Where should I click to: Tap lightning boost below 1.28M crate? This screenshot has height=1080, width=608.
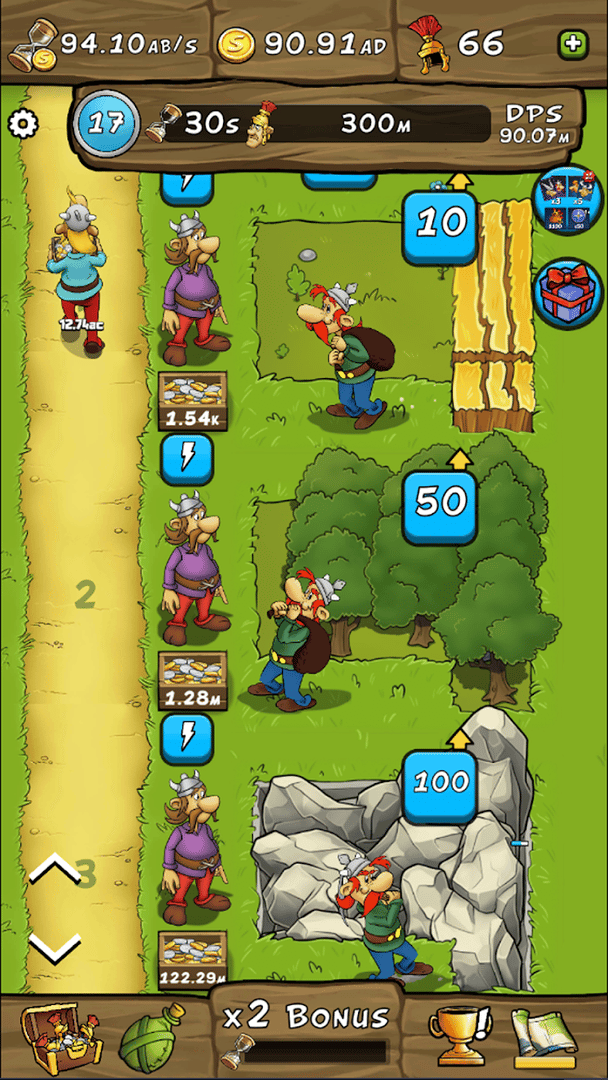click(187, 738)
